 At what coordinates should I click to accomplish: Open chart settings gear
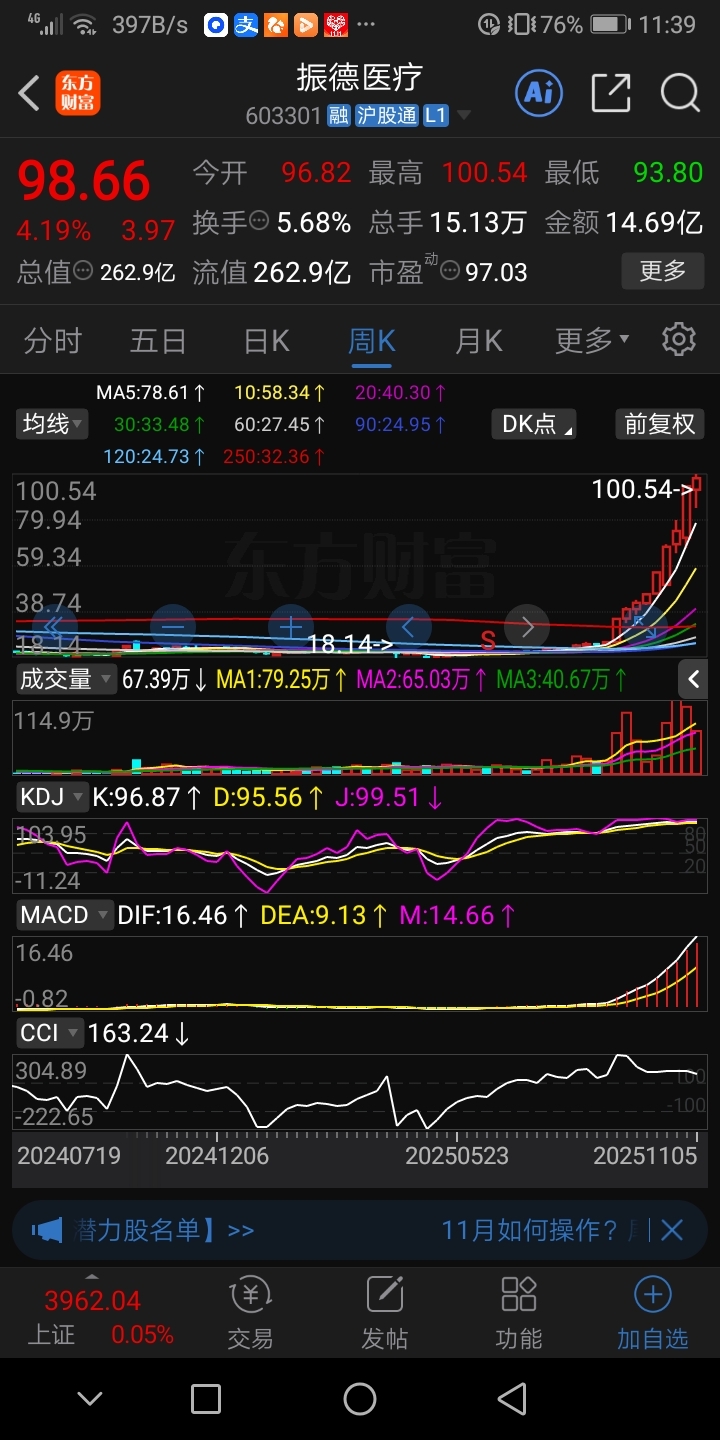click(x=679, y=340)
